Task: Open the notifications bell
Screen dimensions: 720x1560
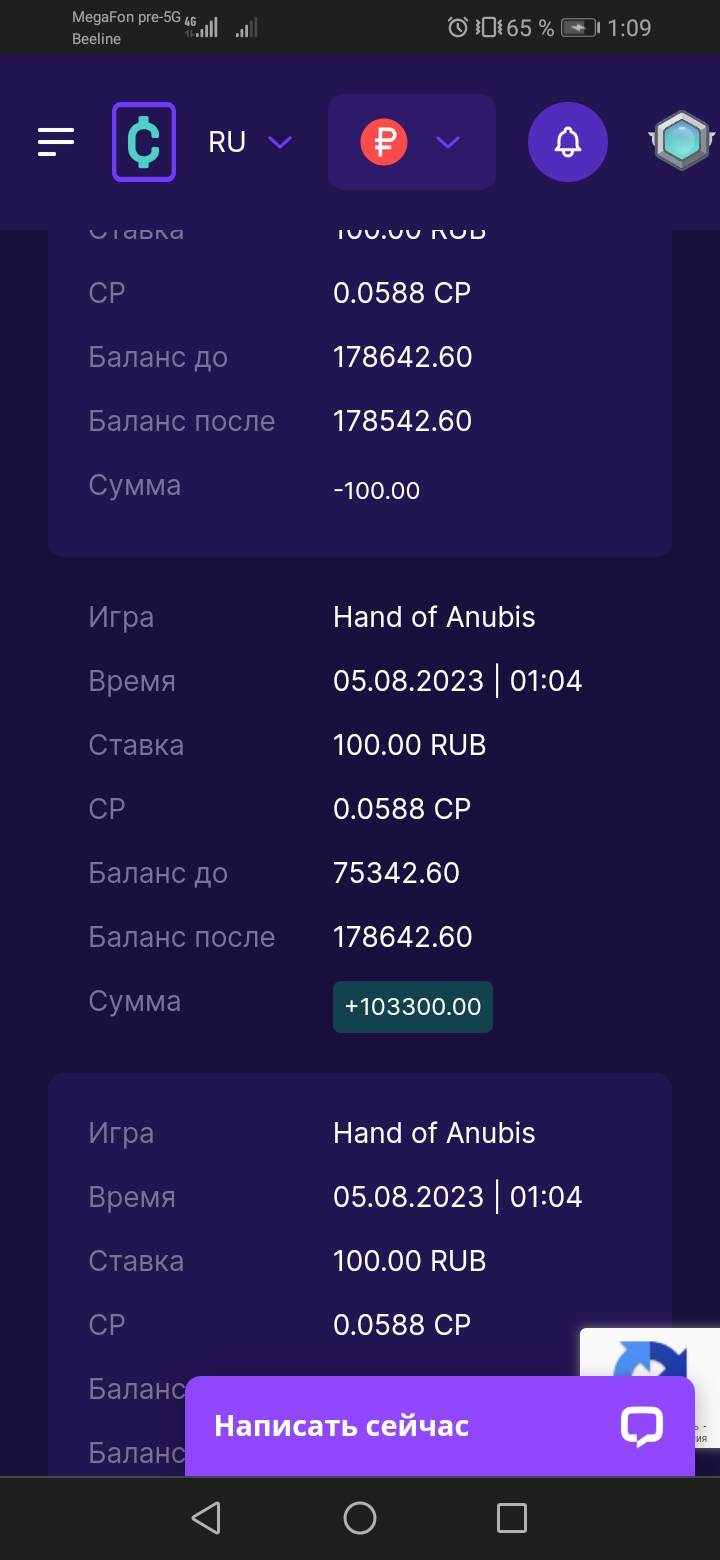Action: [x=568, y=142]
